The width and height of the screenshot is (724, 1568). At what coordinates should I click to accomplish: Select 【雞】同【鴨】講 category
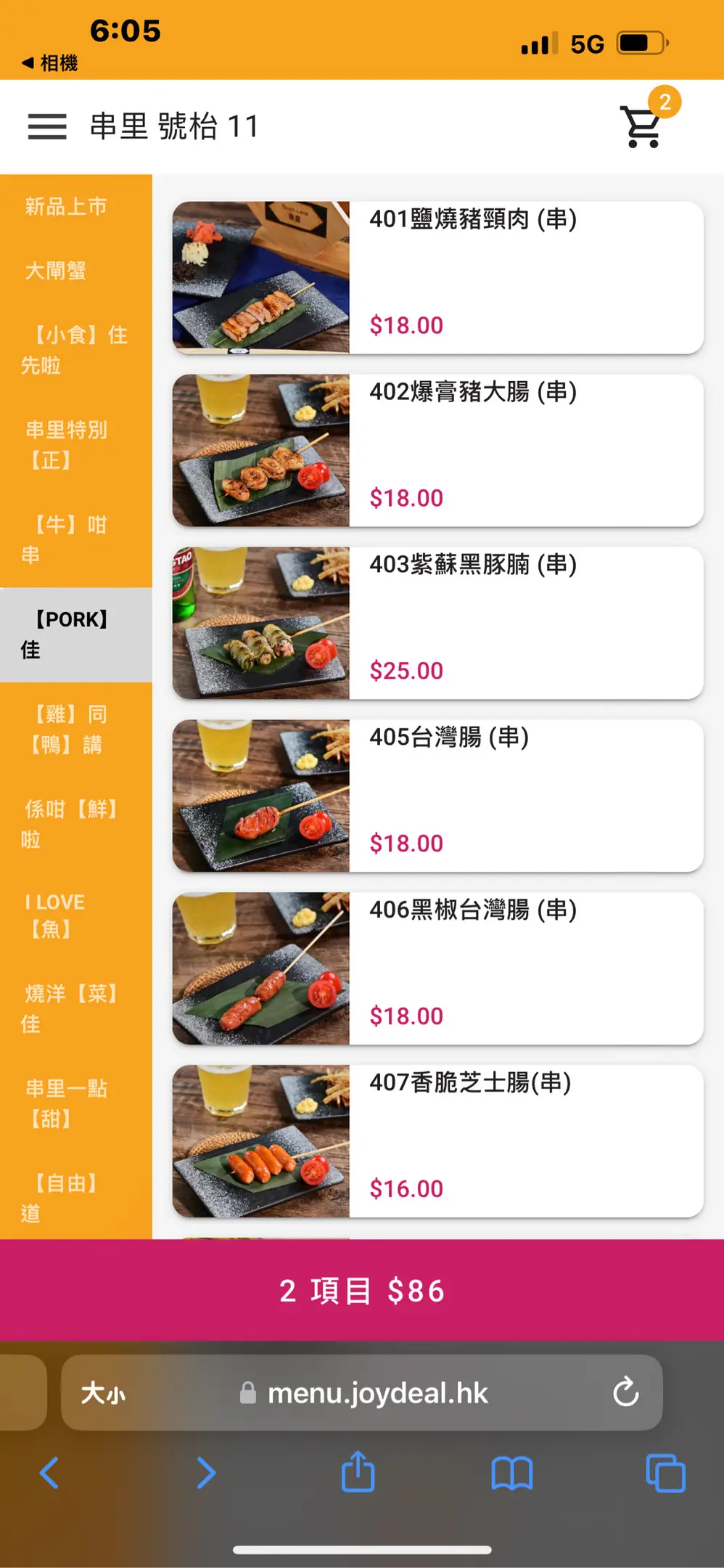coord(67,729)
